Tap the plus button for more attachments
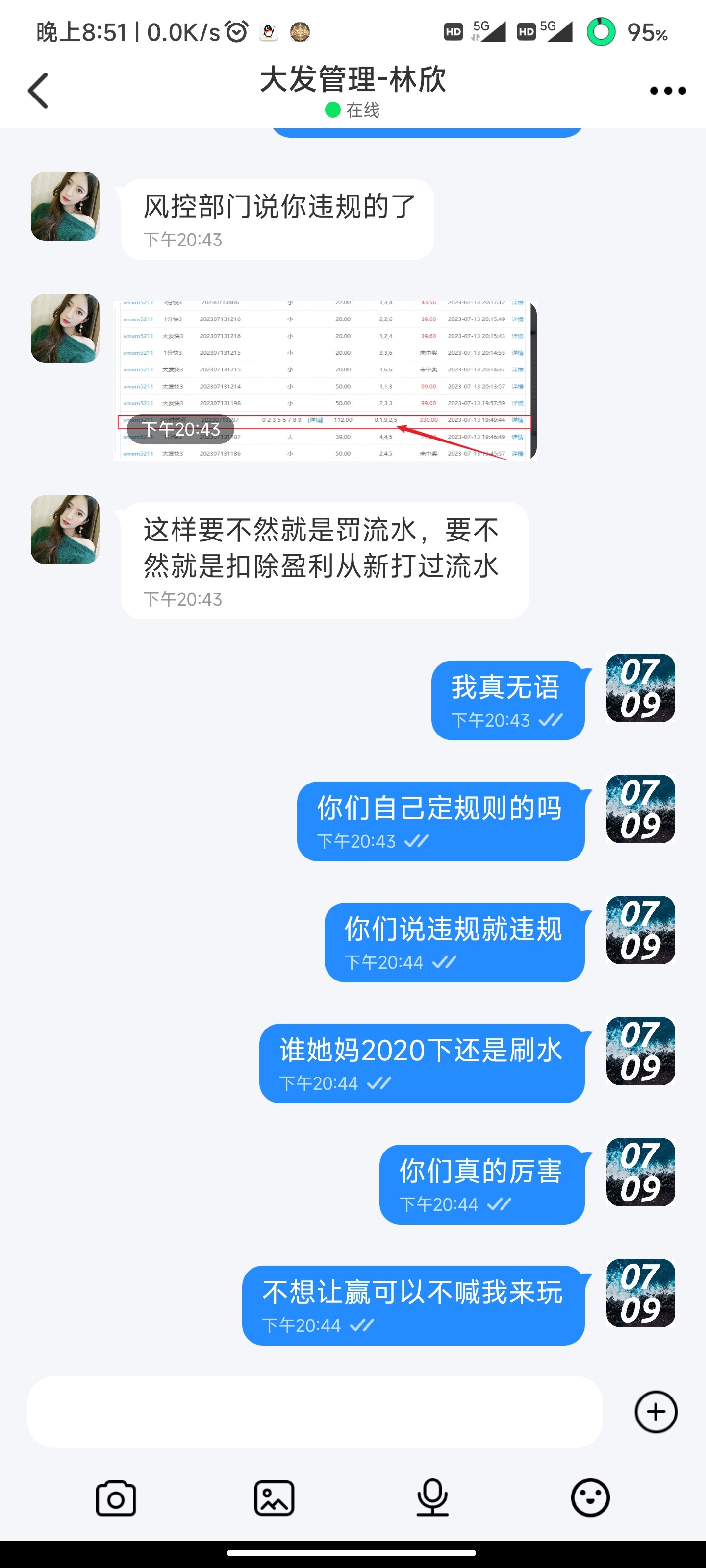 pos(655,1413)
